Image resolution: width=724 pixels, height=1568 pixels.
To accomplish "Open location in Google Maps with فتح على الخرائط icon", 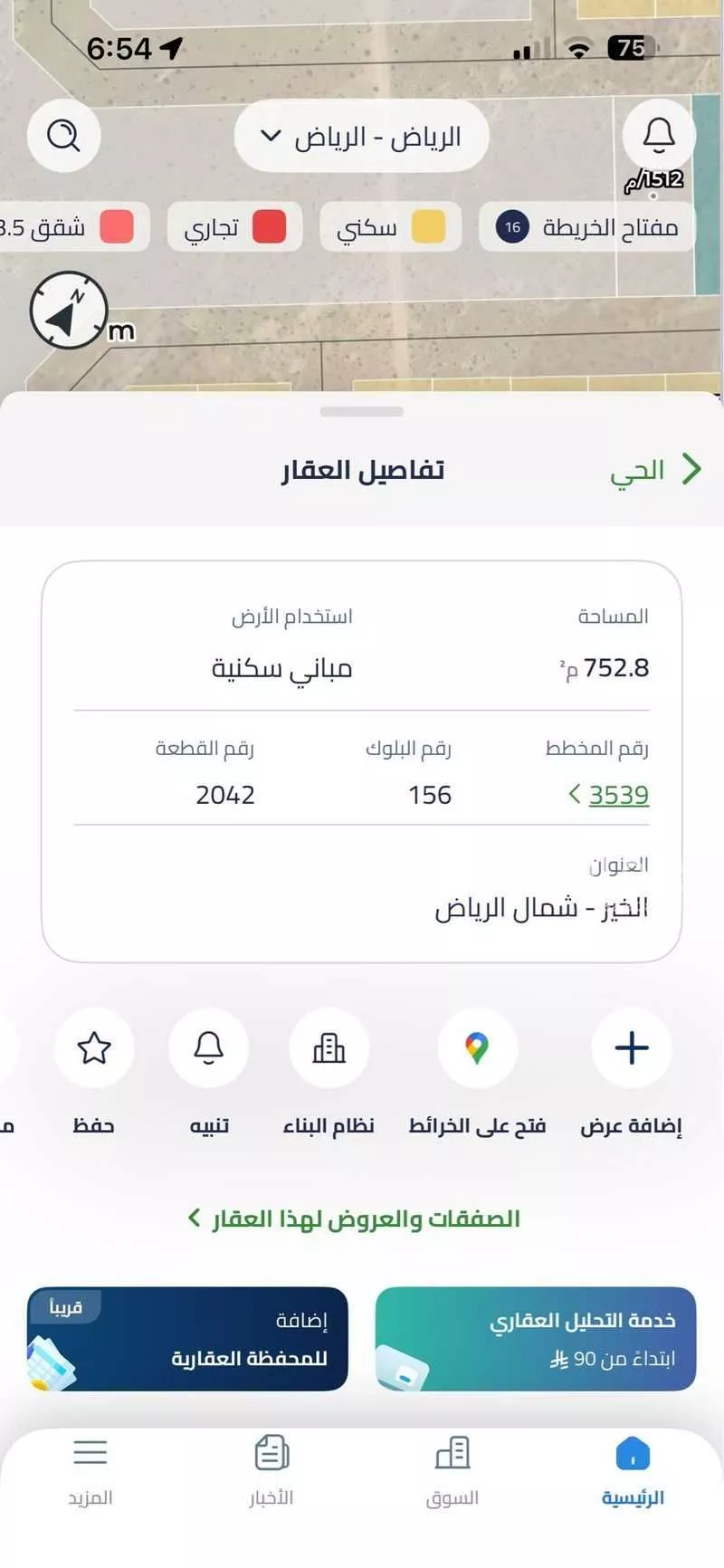I will pyautogui.click(x=479, y=1047).
